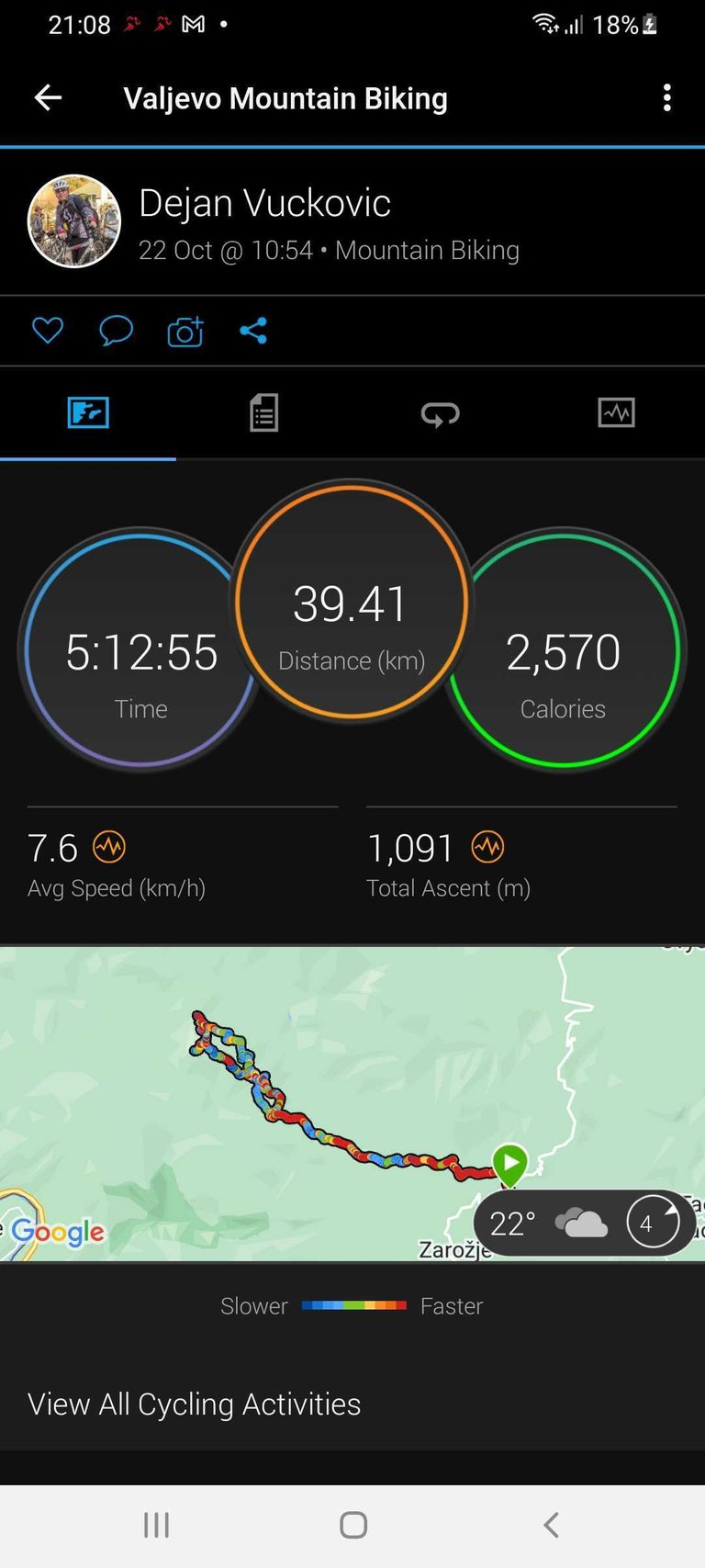Tap the system home button
Image resolution: width=705 pixels, height=1568 pixels.
pyautogui.click(x=353, y=1525)
